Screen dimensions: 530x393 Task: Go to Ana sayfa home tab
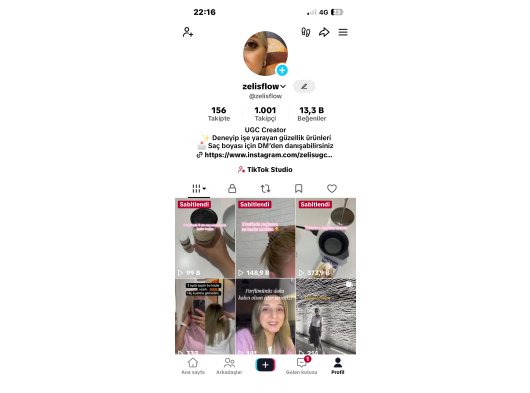(x=193, y=366)
